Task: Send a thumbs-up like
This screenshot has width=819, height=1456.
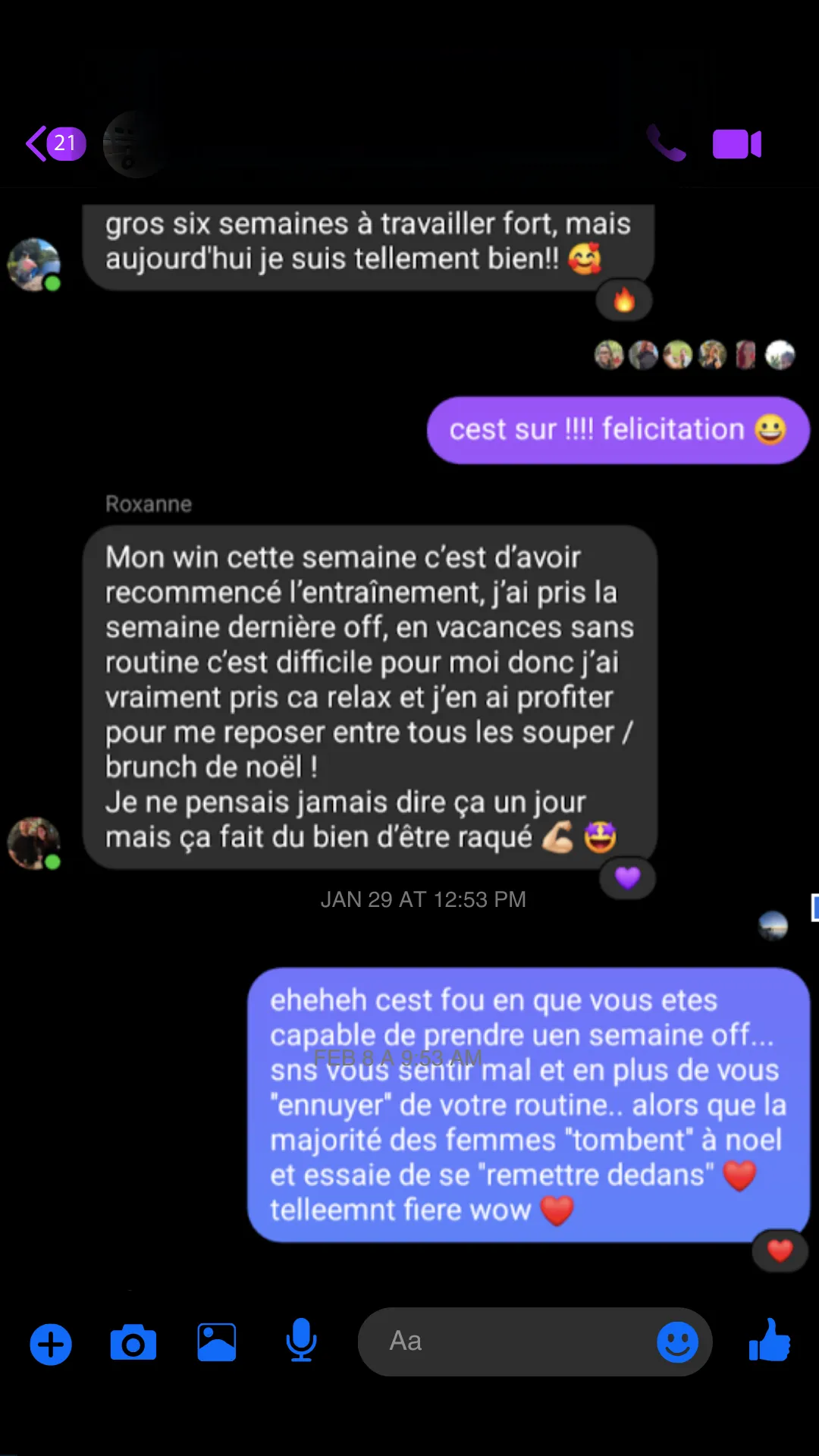Action: [x=770, y=1341]
